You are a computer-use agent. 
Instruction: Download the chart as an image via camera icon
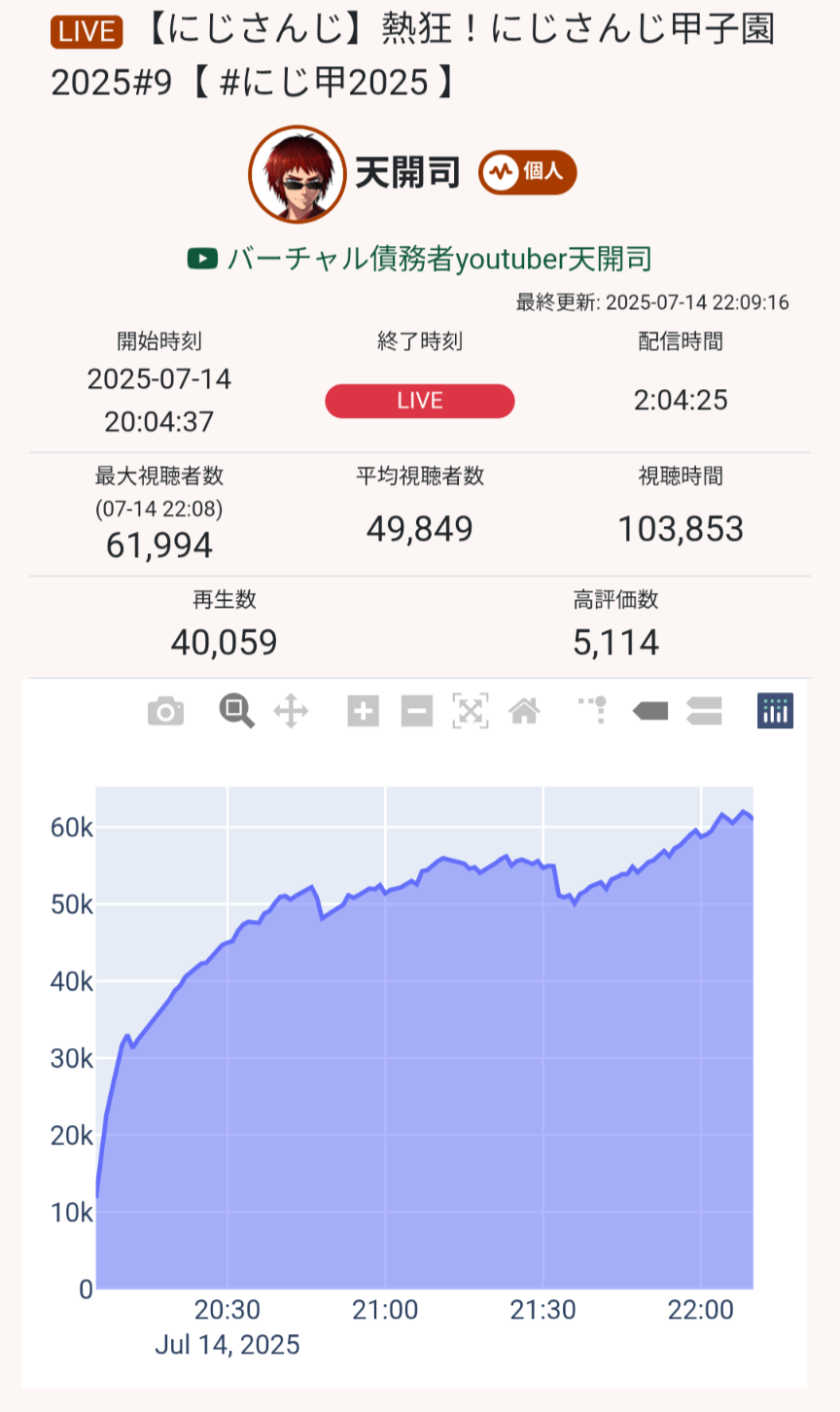click(x=165, y=712)
